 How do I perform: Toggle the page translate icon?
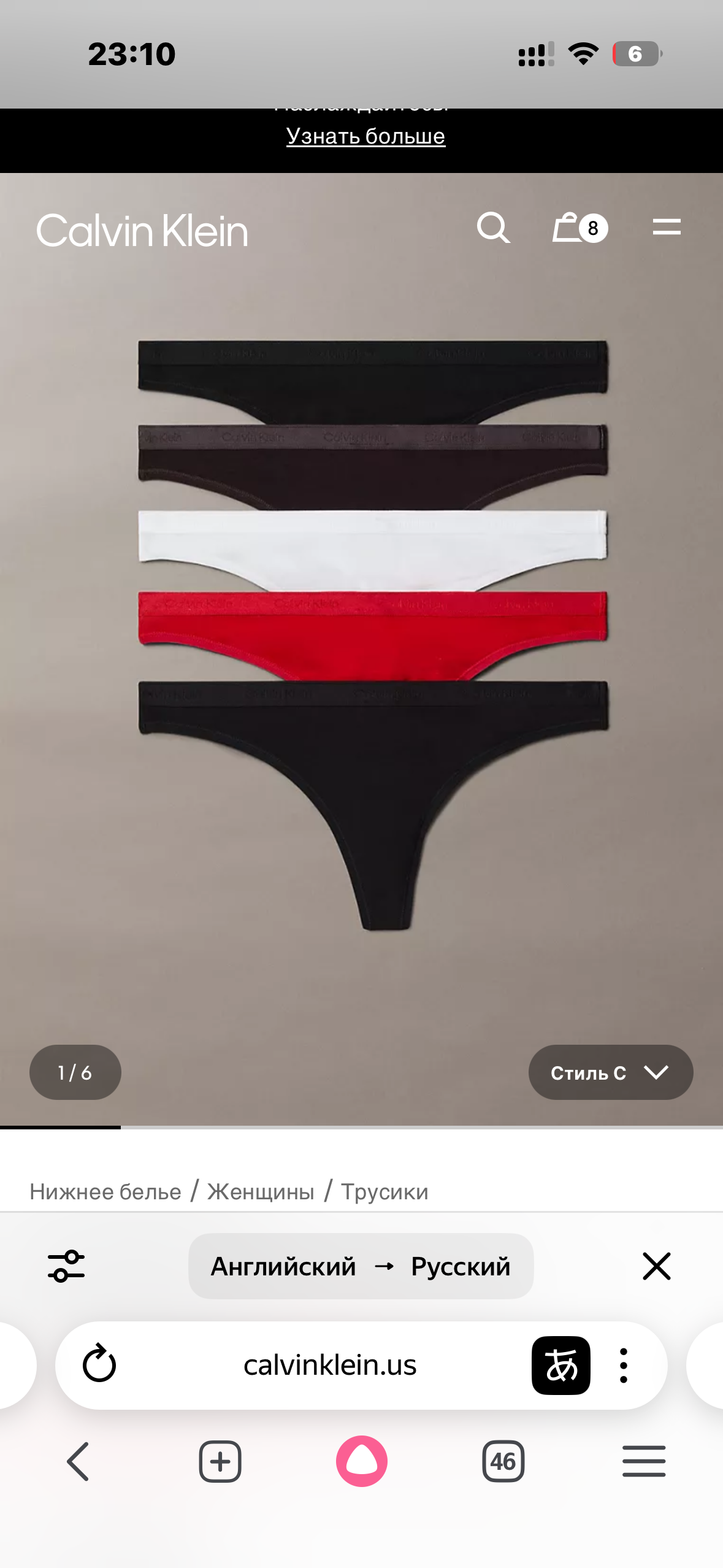[560, 1365]
